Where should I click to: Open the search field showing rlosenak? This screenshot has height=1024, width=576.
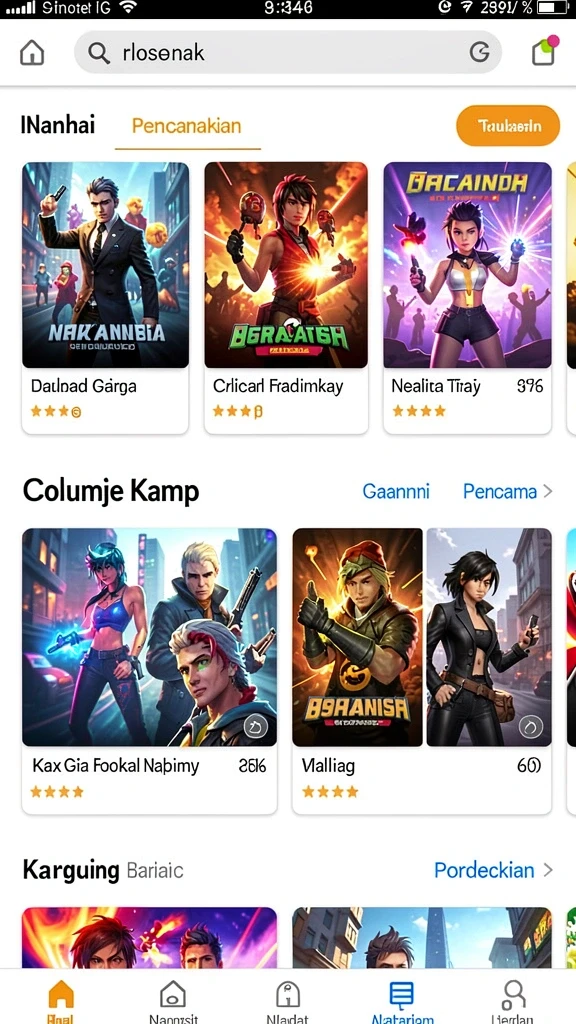287,52
